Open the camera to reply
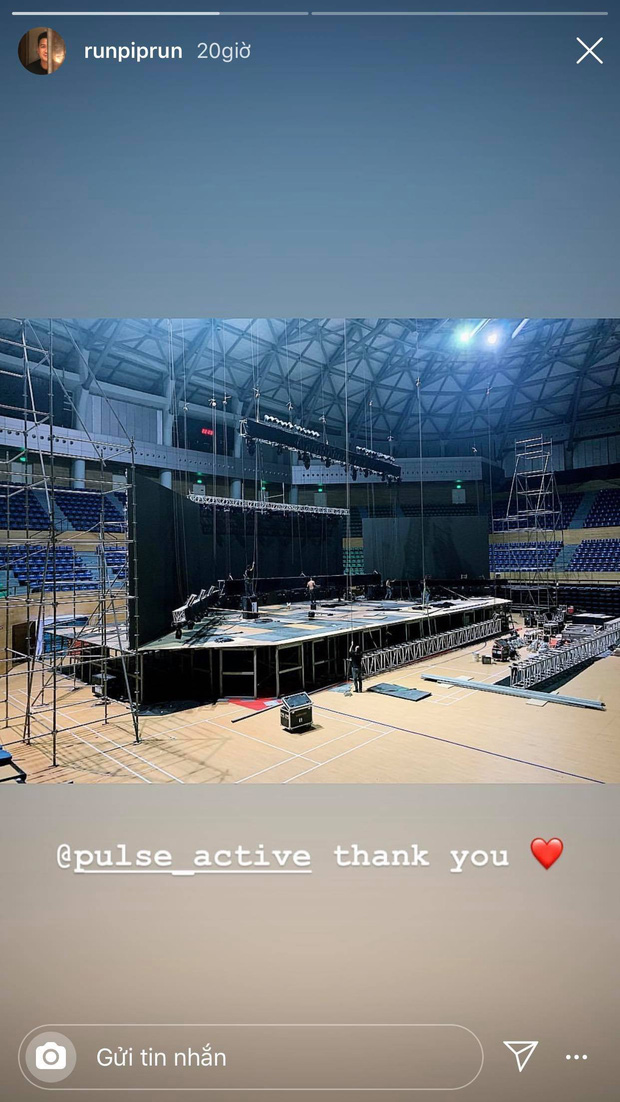 (50, 1057)
